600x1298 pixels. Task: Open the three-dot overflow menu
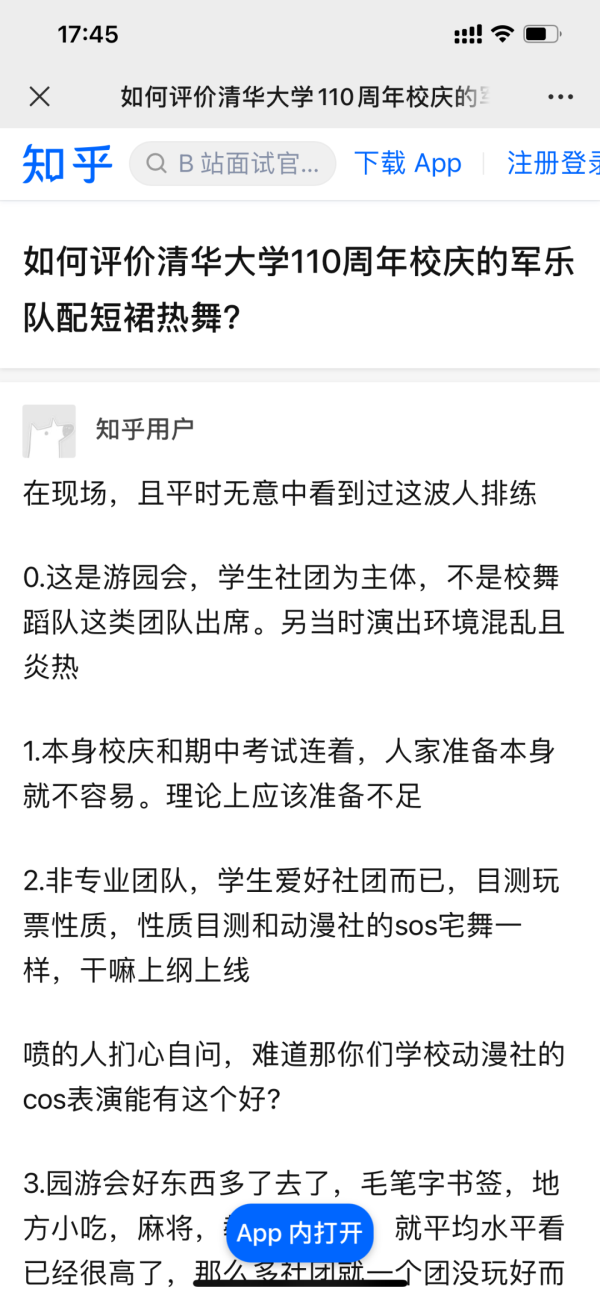[x=561, y=97]
